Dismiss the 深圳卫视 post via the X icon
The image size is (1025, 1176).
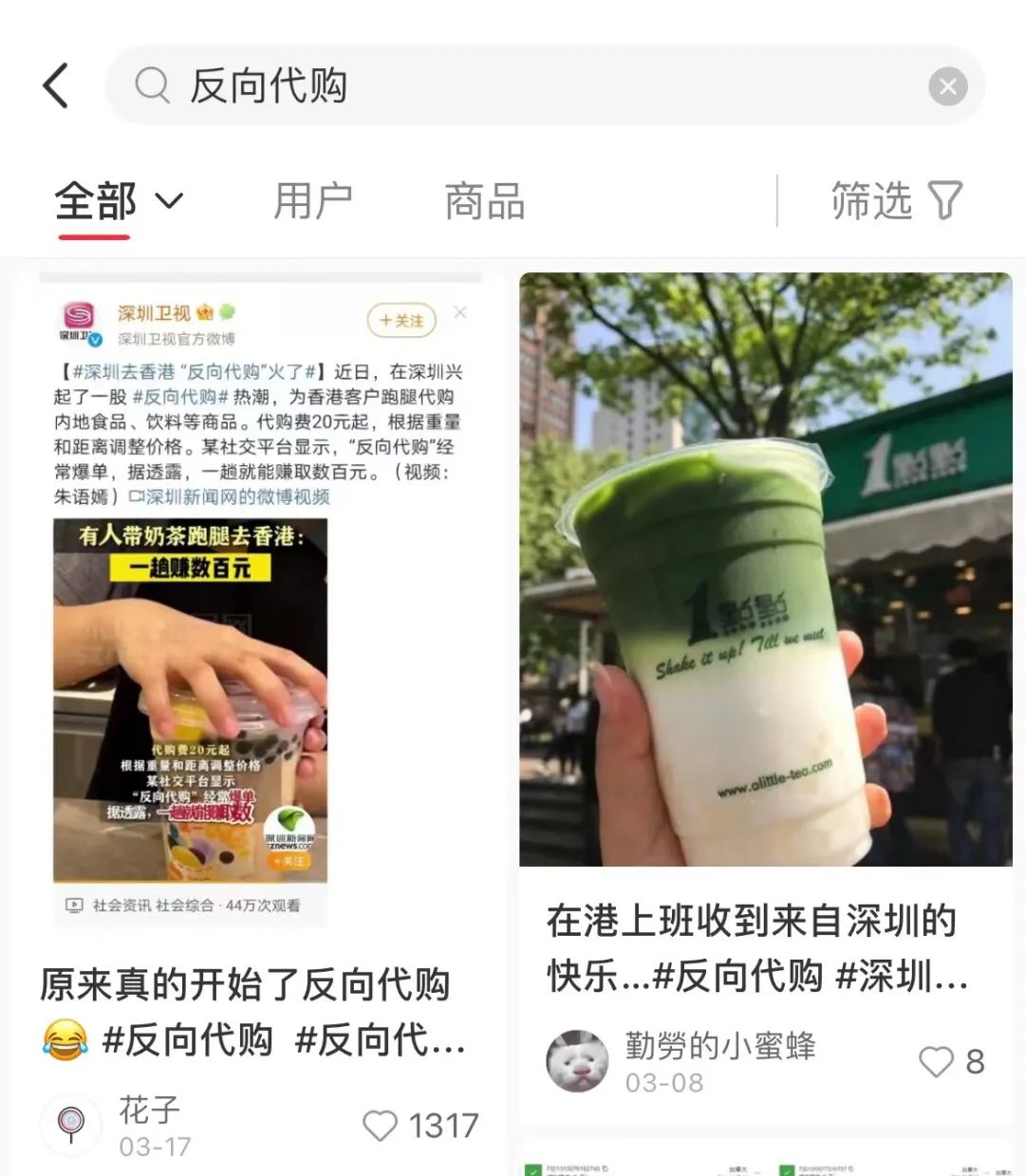[x=460, y=311]
